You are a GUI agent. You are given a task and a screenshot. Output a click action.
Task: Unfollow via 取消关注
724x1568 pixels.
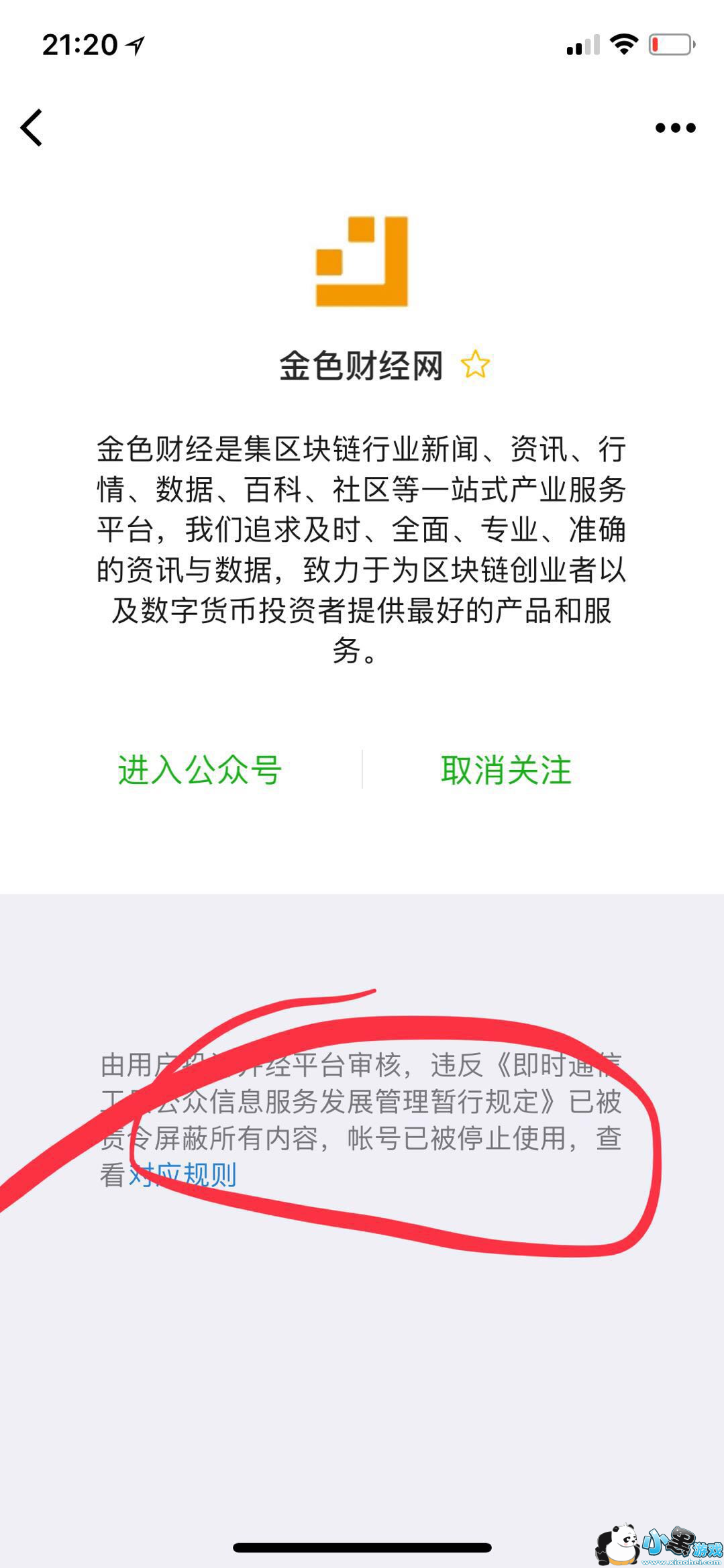pos(506,770)
